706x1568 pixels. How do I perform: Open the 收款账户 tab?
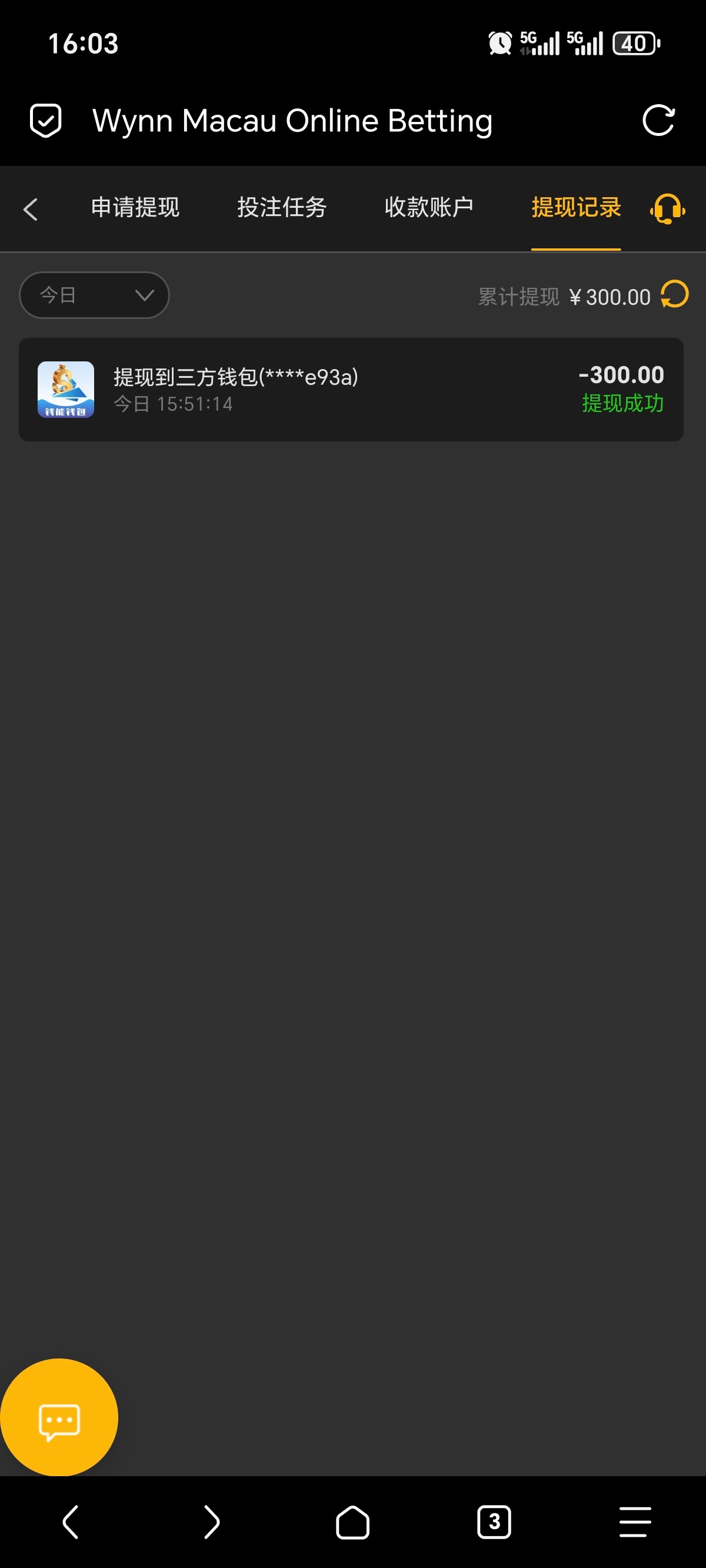pos(429,208)
